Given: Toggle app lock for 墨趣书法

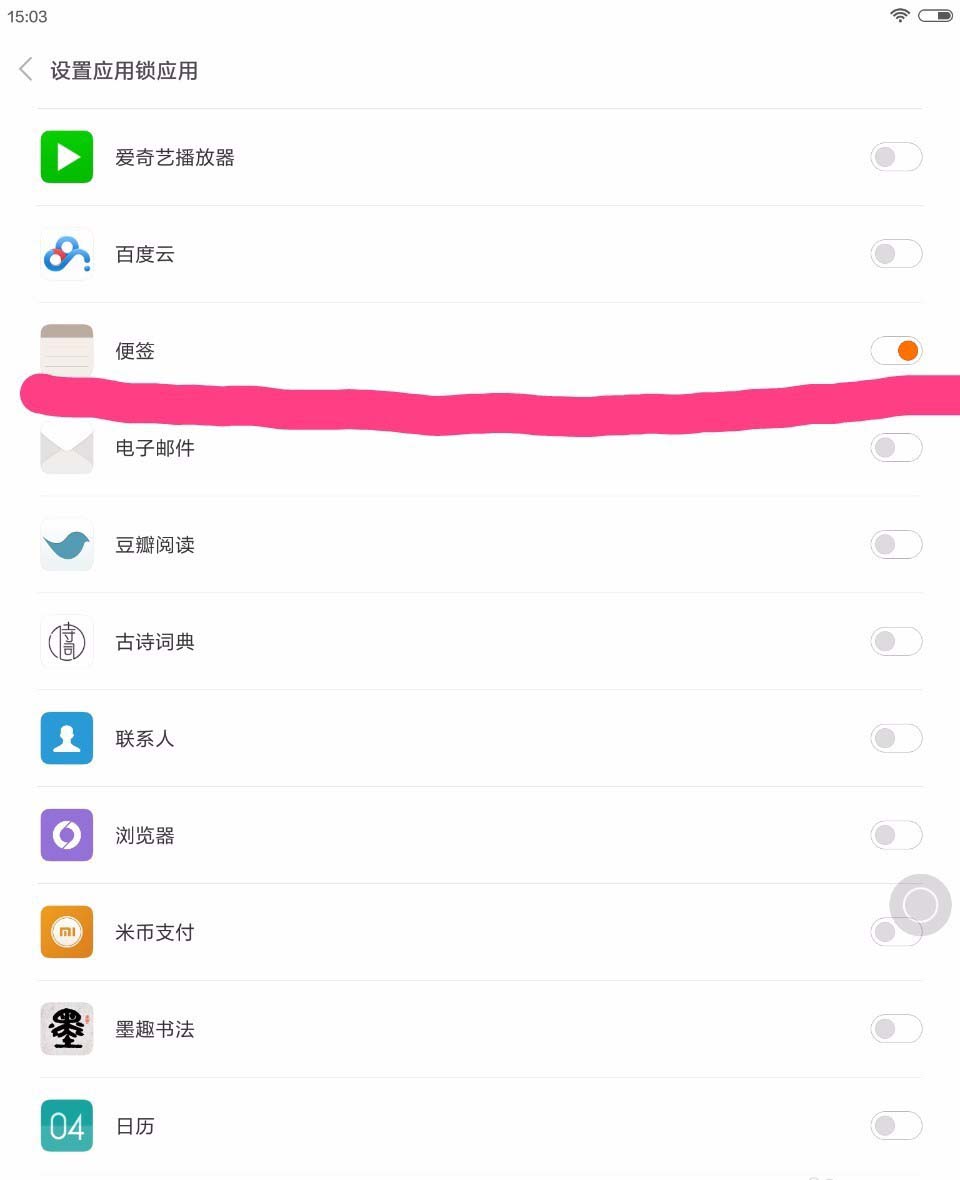Looking at the screenshot, I should (x=895, y=1028).
